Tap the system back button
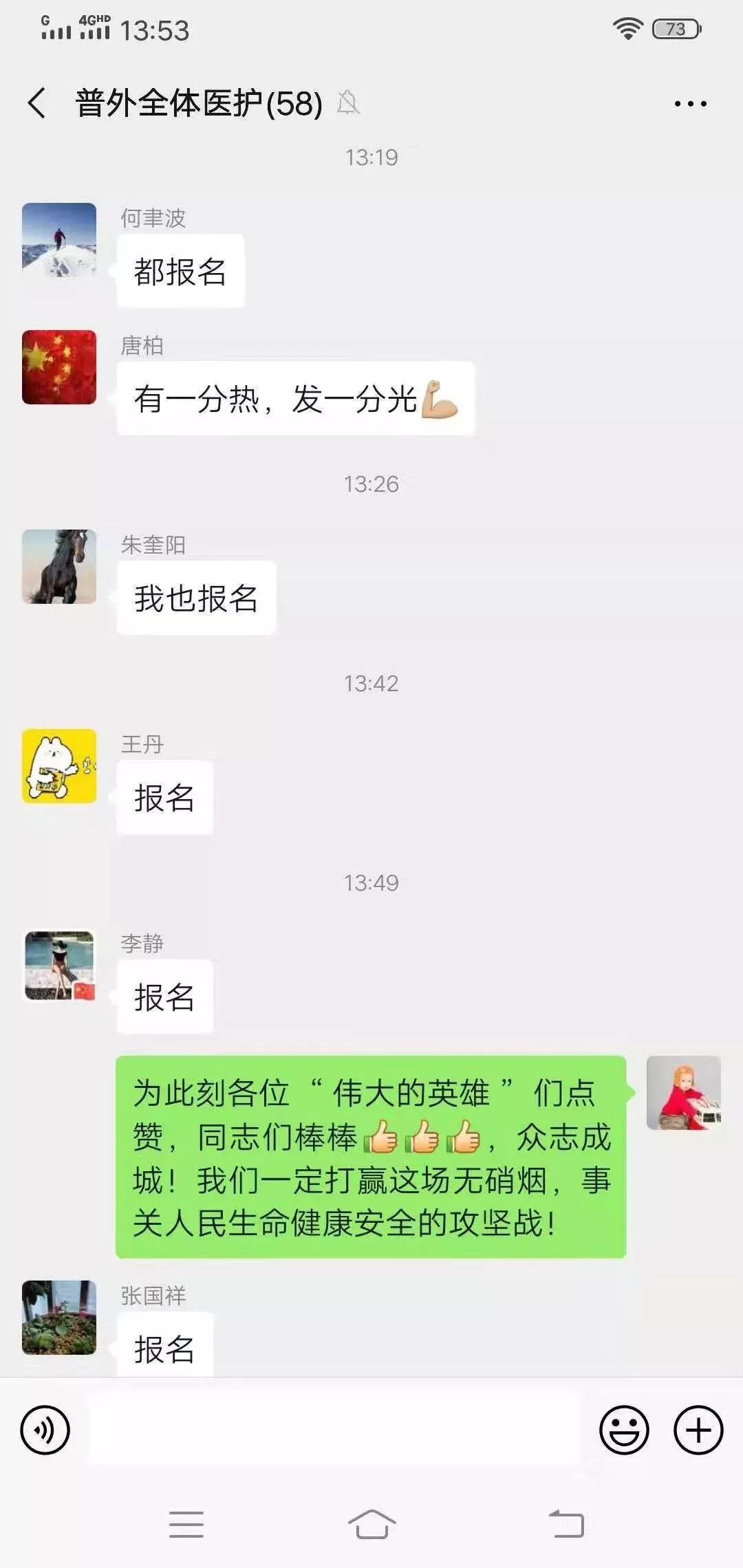 [566, 1524]
